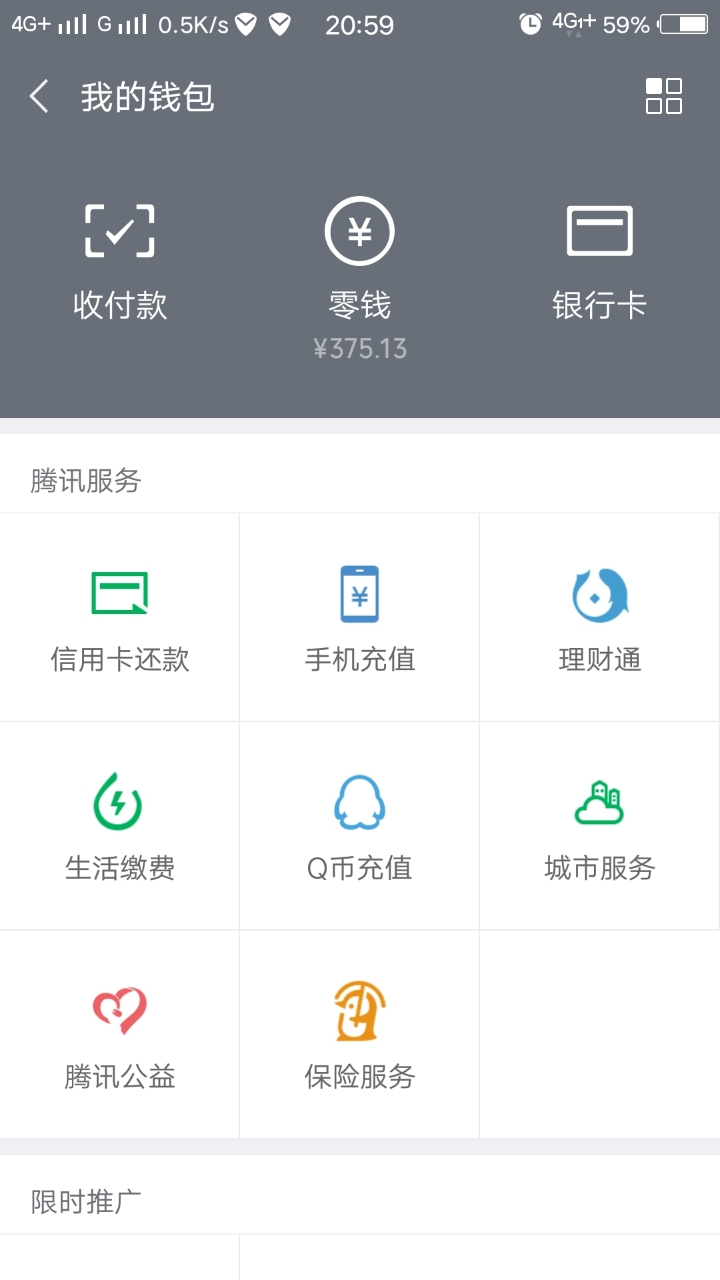The width and height of the screenshot is (720, 1280).
Task: Open the grid menu icon in the top bar
Action: pos(664,97)
